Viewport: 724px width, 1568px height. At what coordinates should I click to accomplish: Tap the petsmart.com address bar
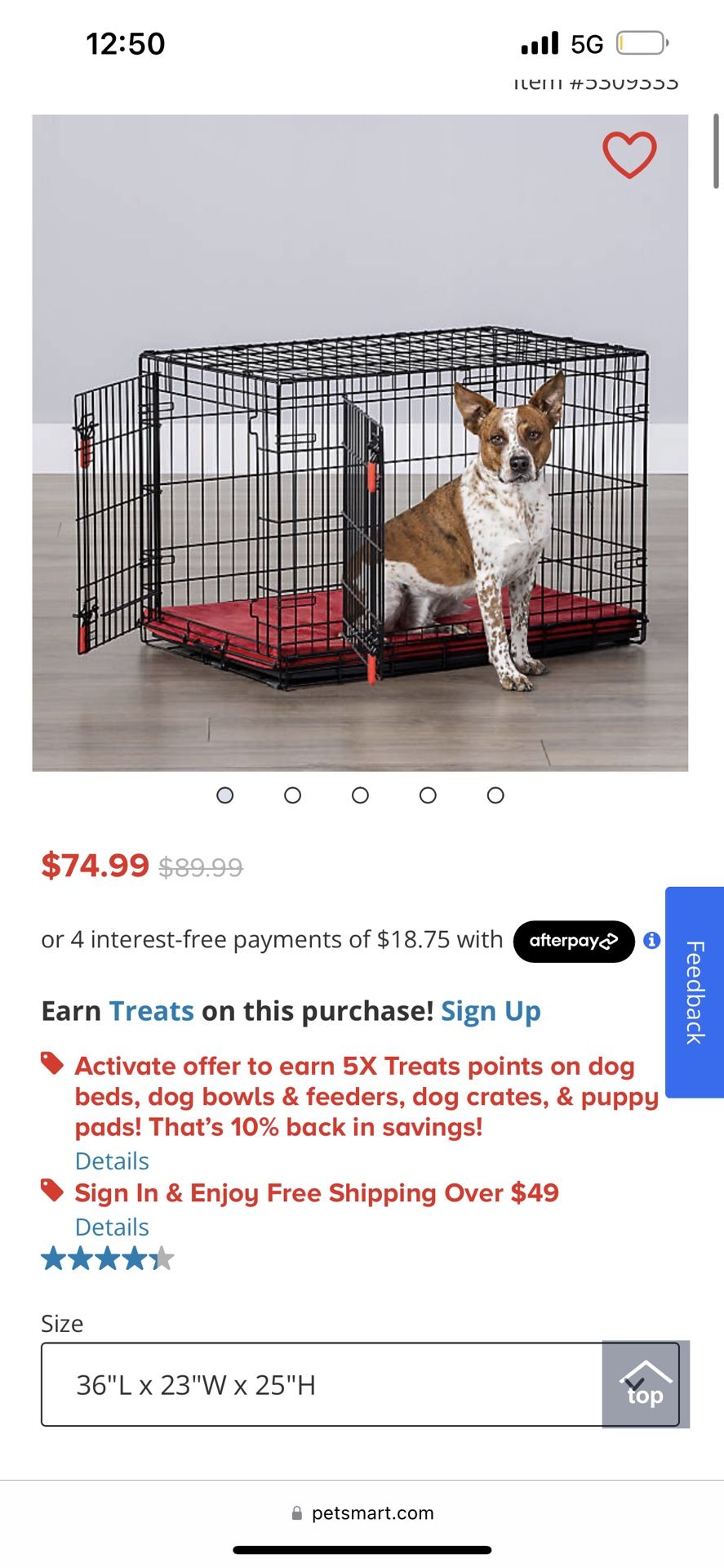coord(362,1513)
